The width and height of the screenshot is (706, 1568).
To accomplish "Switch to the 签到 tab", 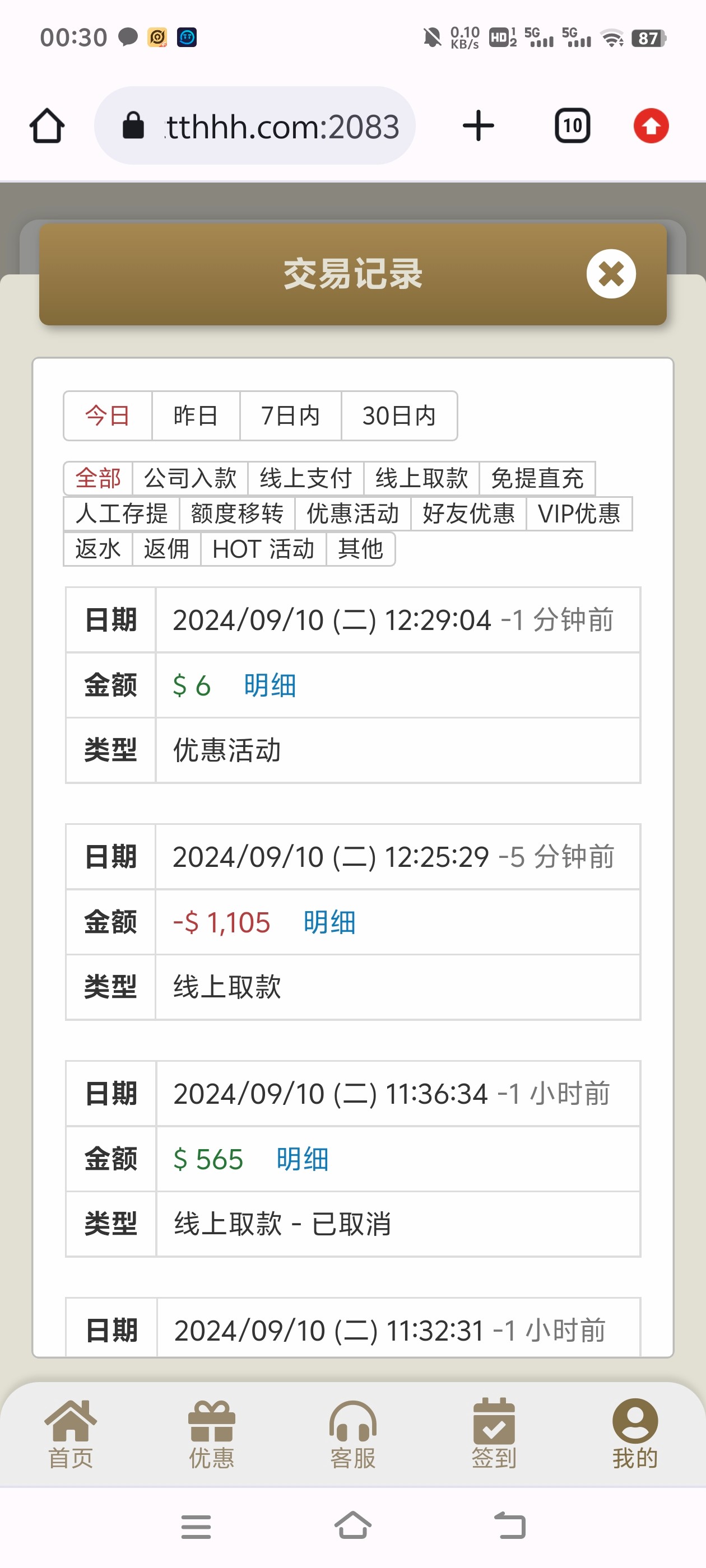I will tap(494, 1434).
